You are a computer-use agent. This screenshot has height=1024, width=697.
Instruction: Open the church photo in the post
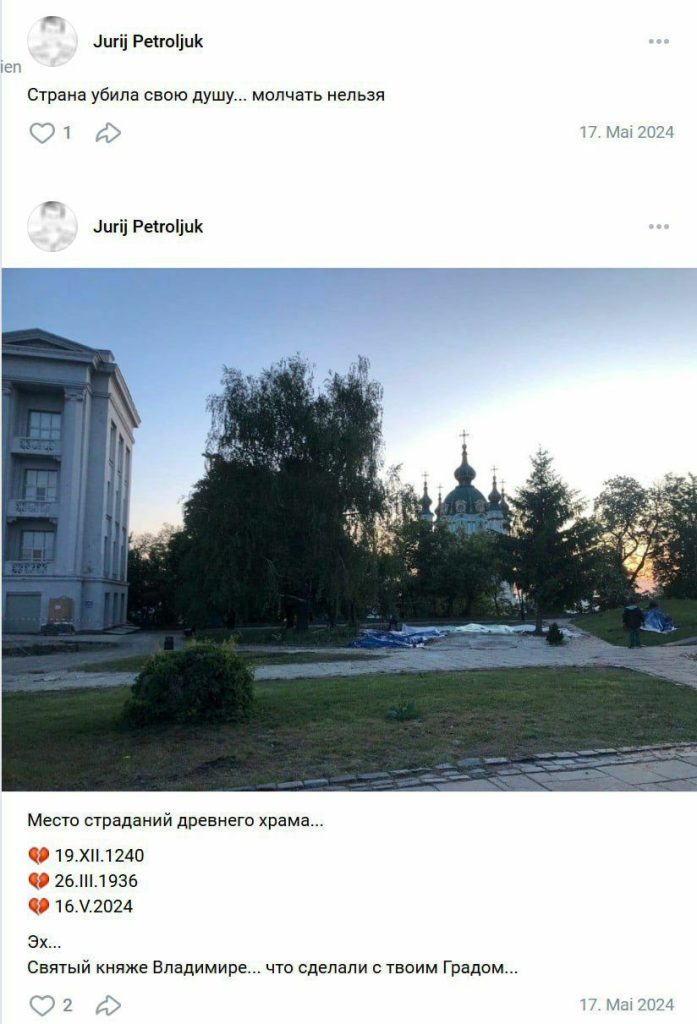(349, 529)
